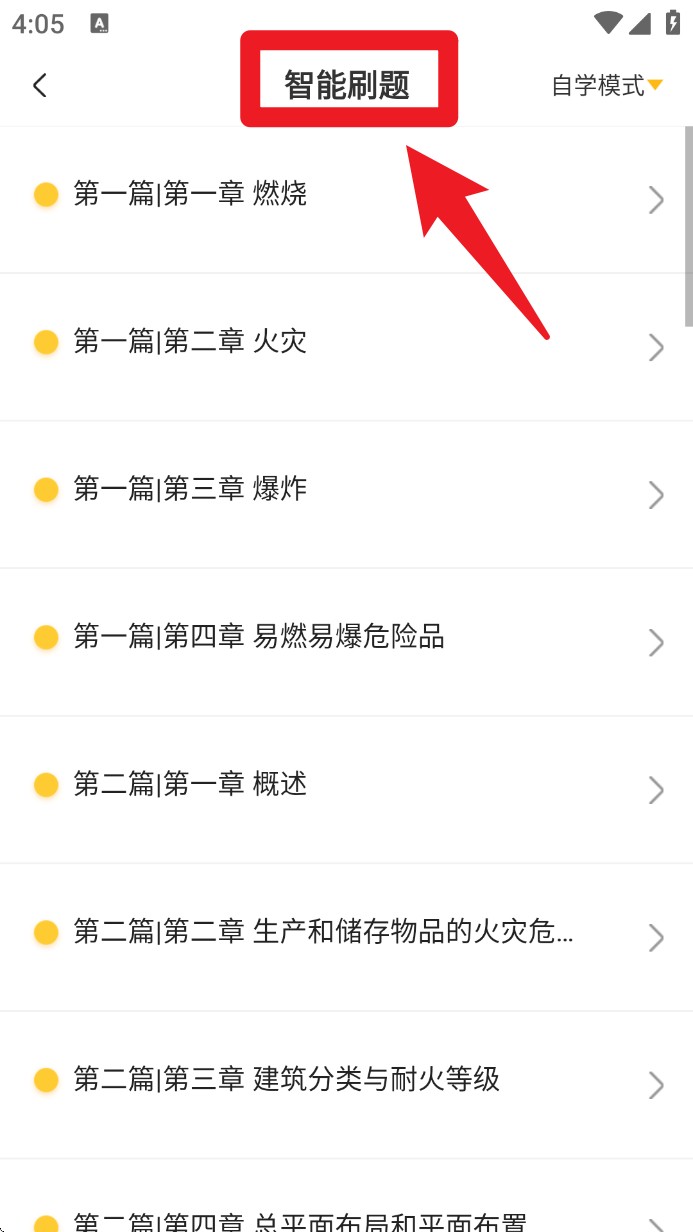Screen dimensions: 693x1232
Task: Open the 自学模式 mode dropdown
Action: coord(607,86)
